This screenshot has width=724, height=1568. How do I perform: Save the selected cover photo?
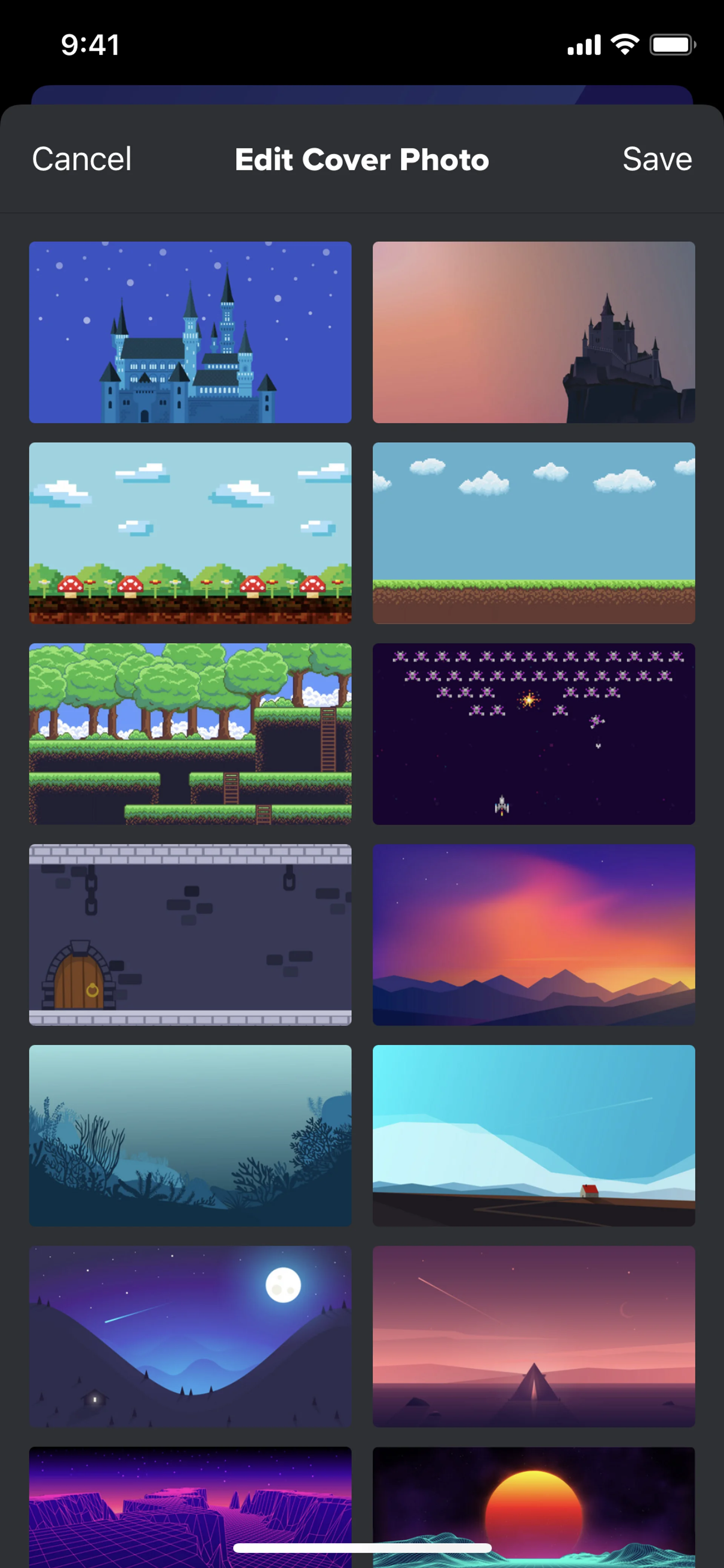pos(657,160)
